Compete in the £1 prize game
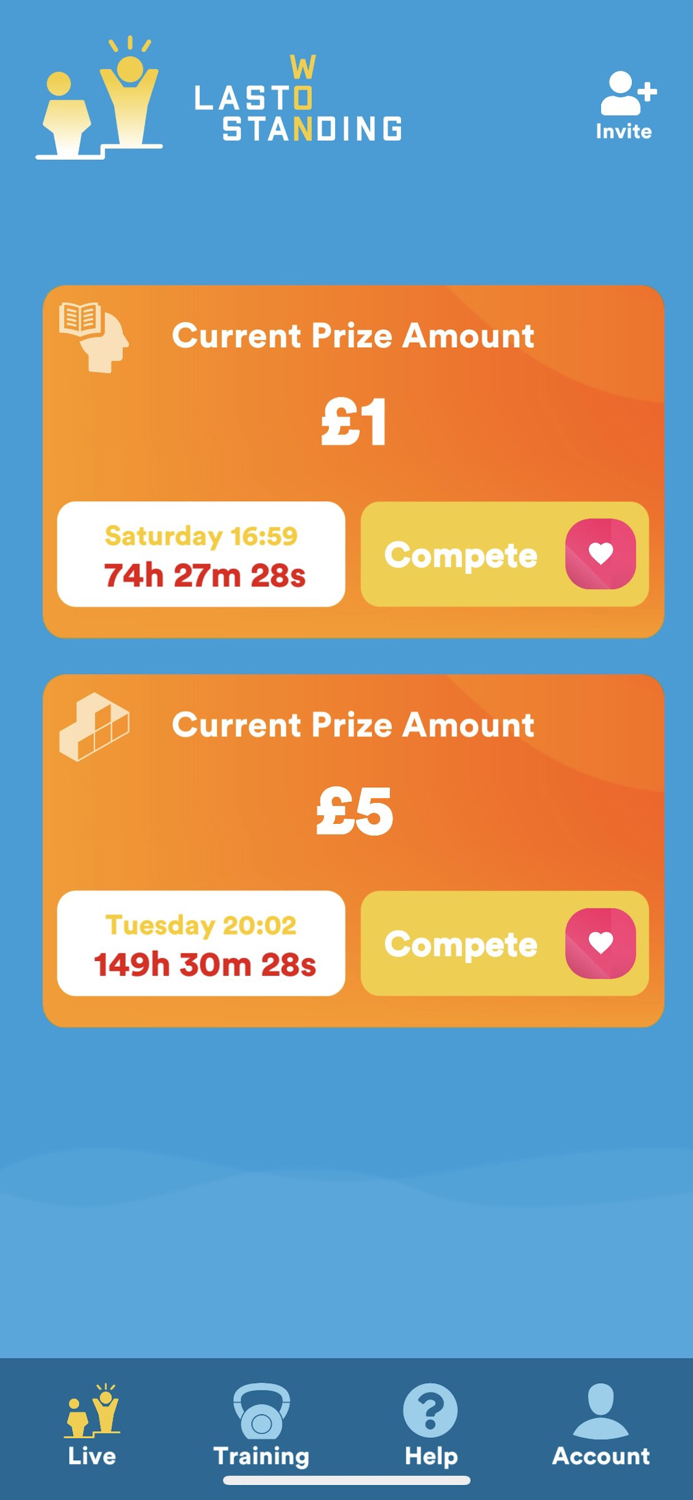Screen dimensions: 693x1500 pos(505,554)
